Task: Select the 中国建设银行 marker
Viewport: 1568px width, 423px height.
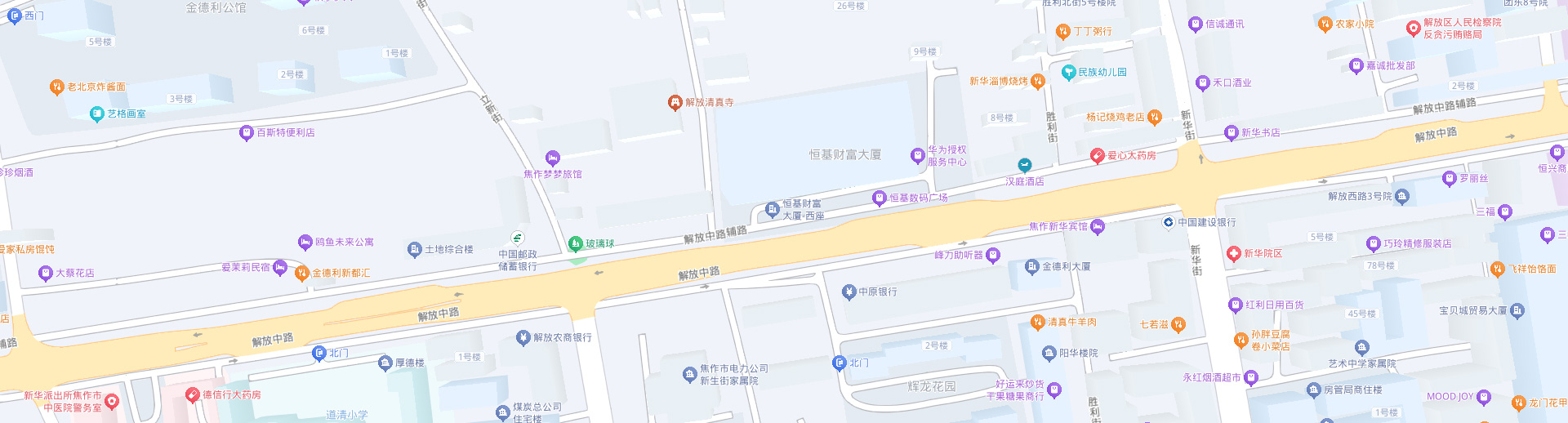Action: click(1169, 222)
